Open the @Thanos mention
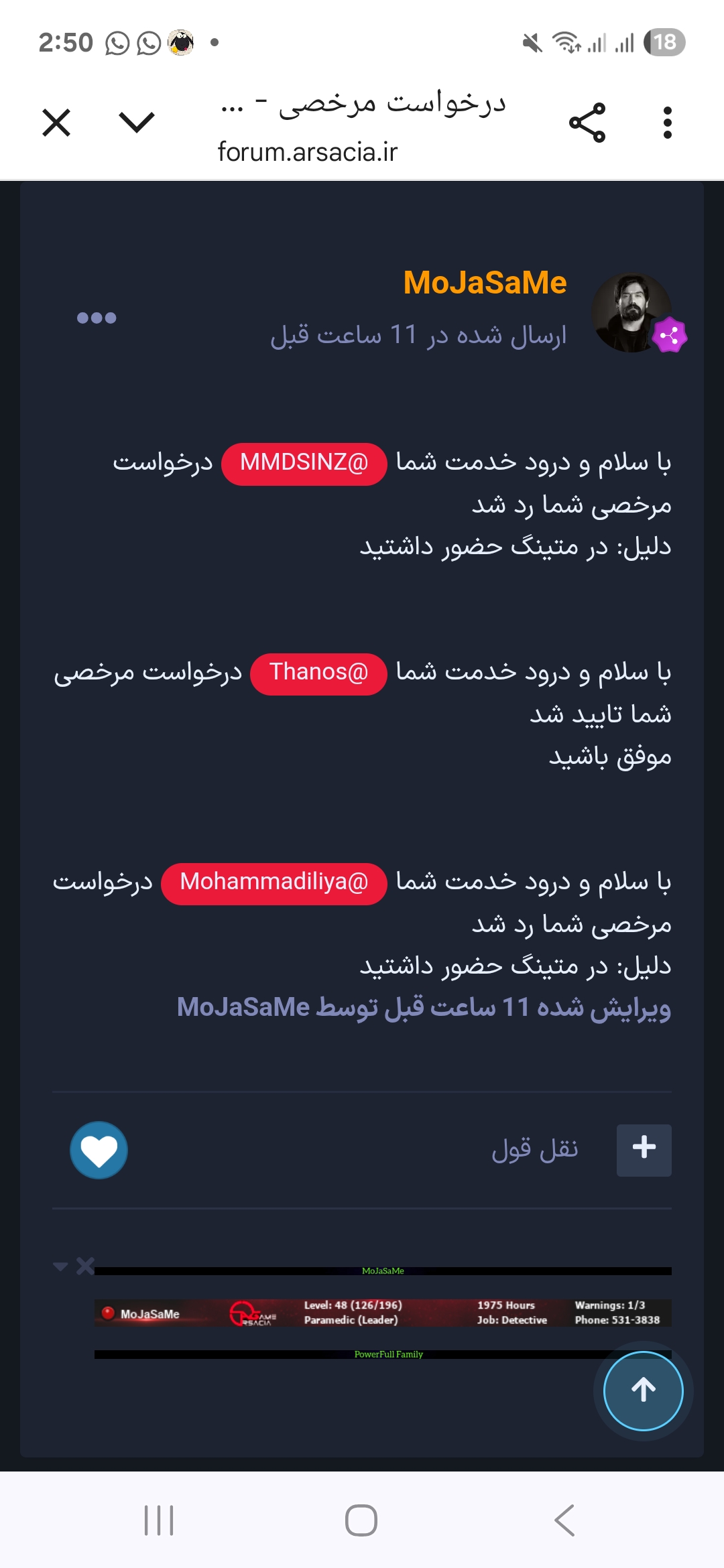 coord(318,673)
